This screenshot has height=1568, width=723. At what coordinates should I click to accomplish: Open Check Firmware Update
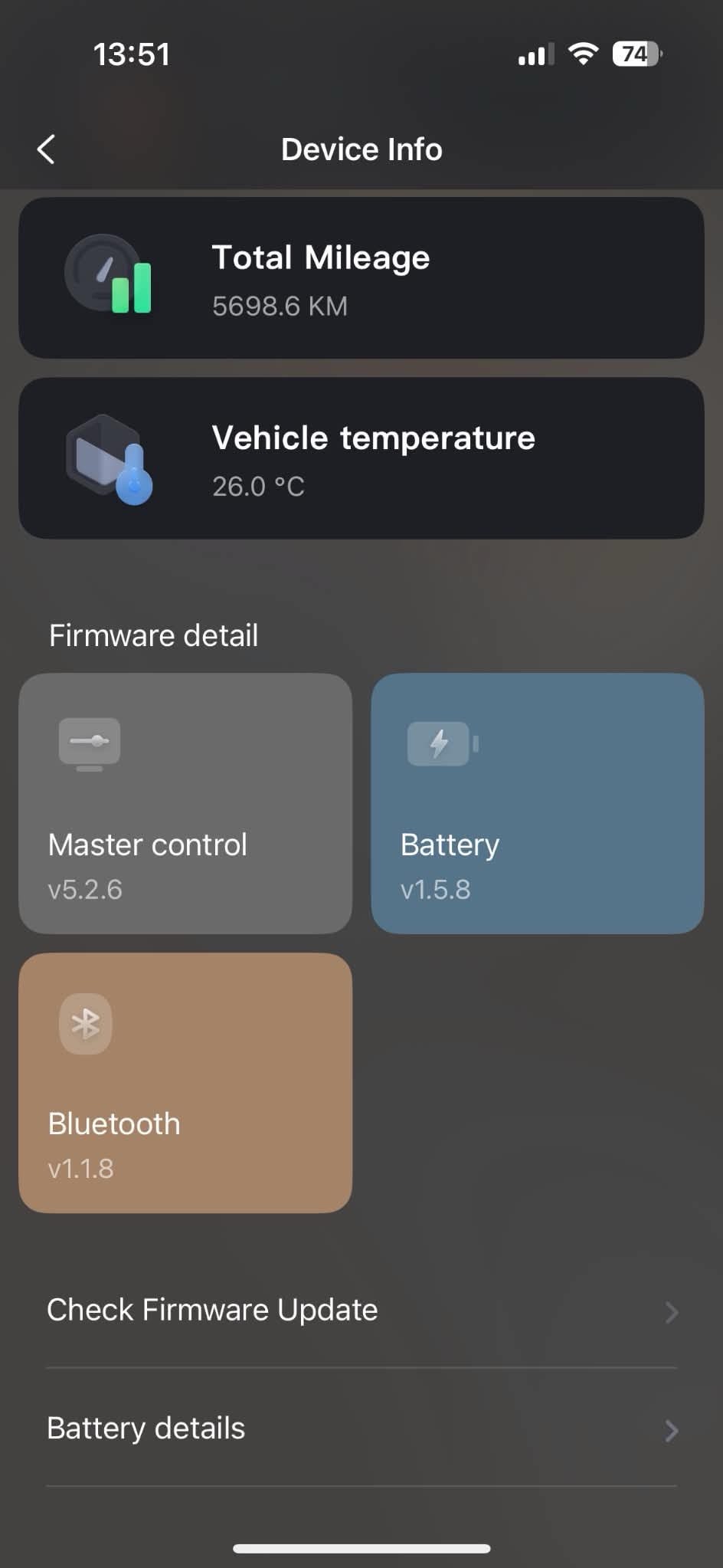(361, 1310)
